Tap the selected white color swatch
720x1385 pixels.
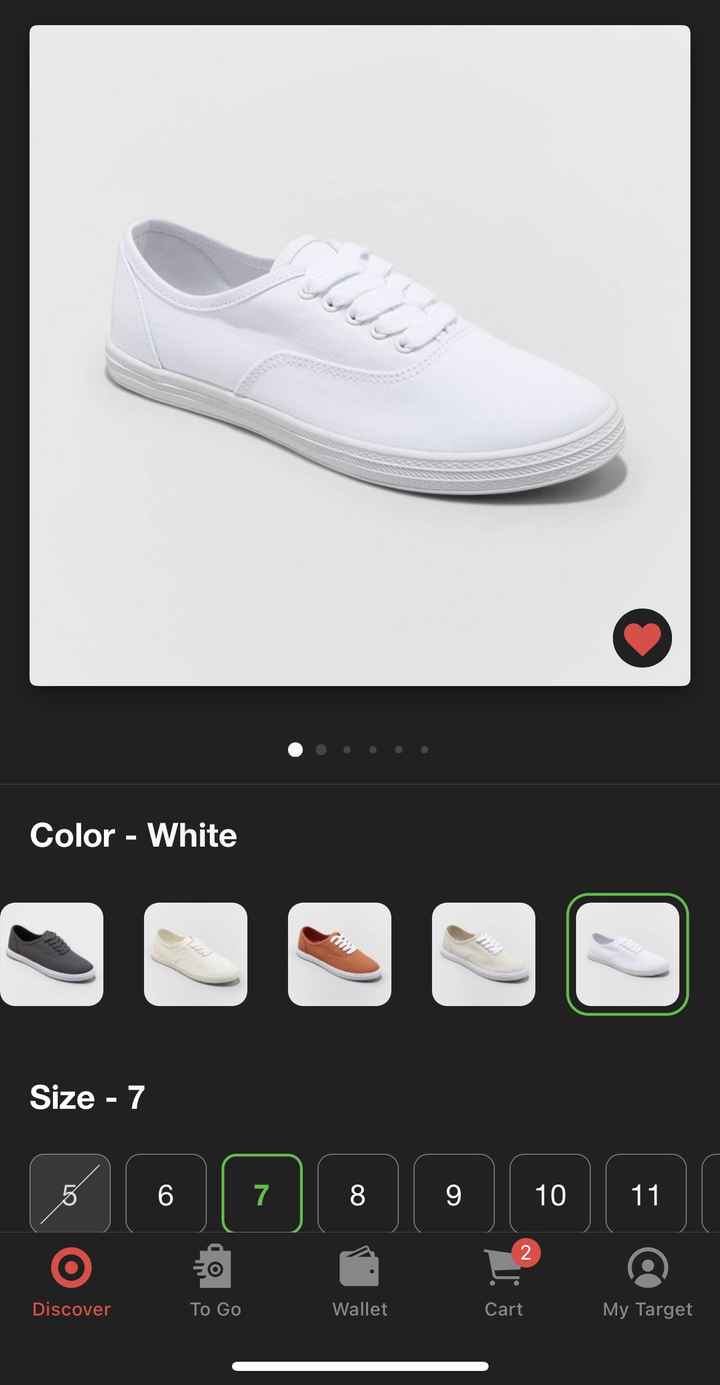[627, 954]
